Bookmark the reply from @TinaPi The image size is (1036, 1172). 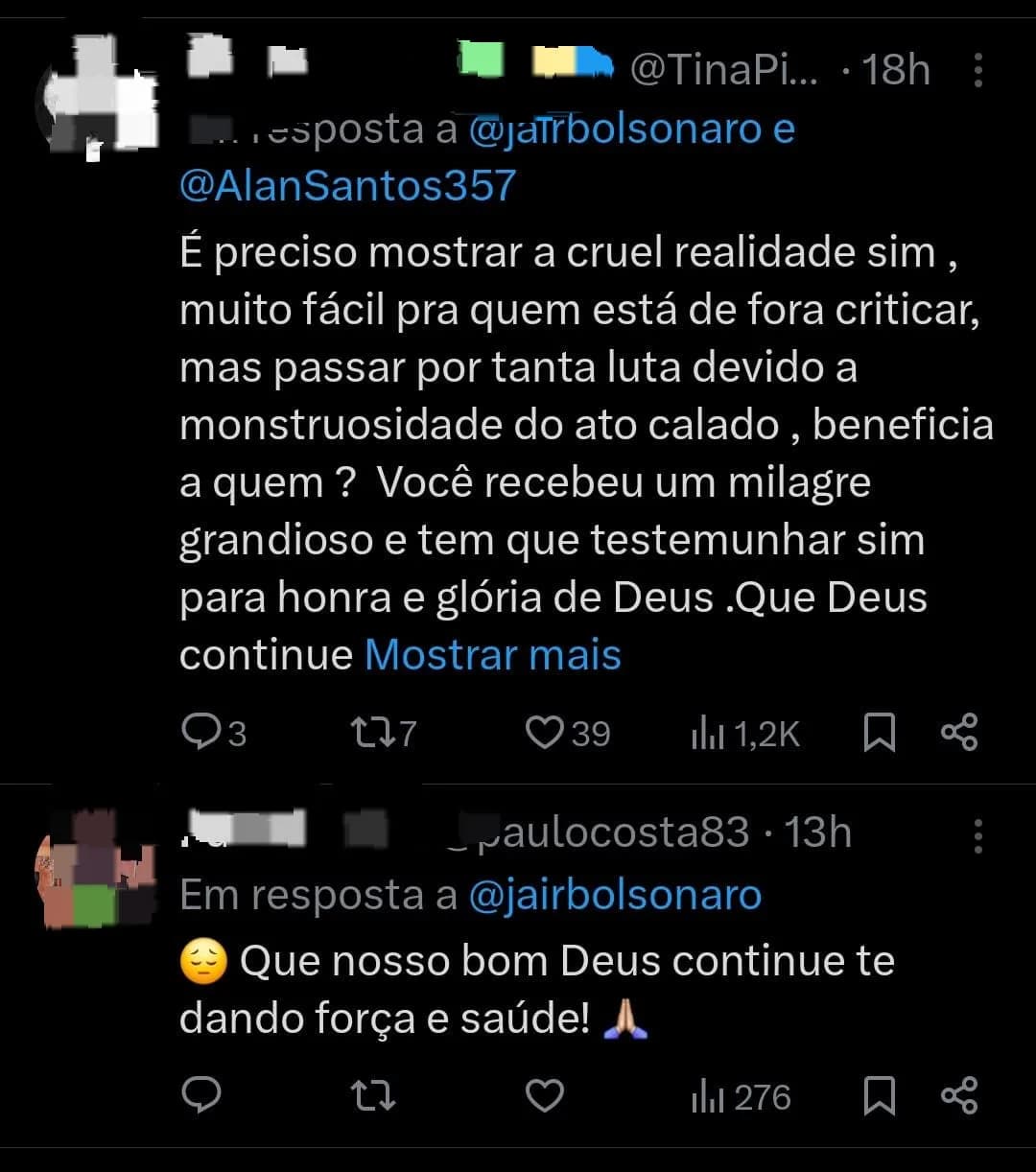(880, 734)
